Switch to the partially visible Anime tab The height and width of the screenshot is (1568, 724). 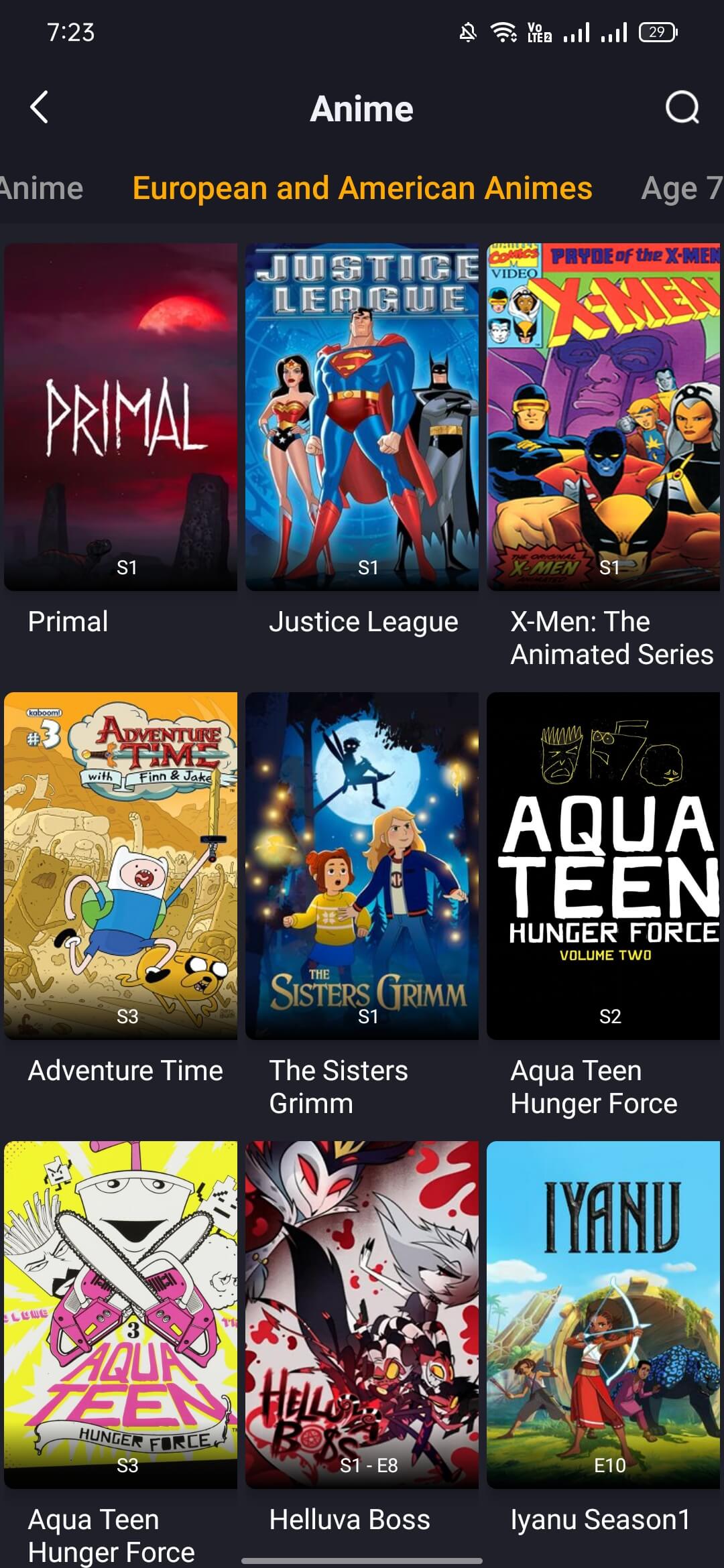(x=40, y=188)
